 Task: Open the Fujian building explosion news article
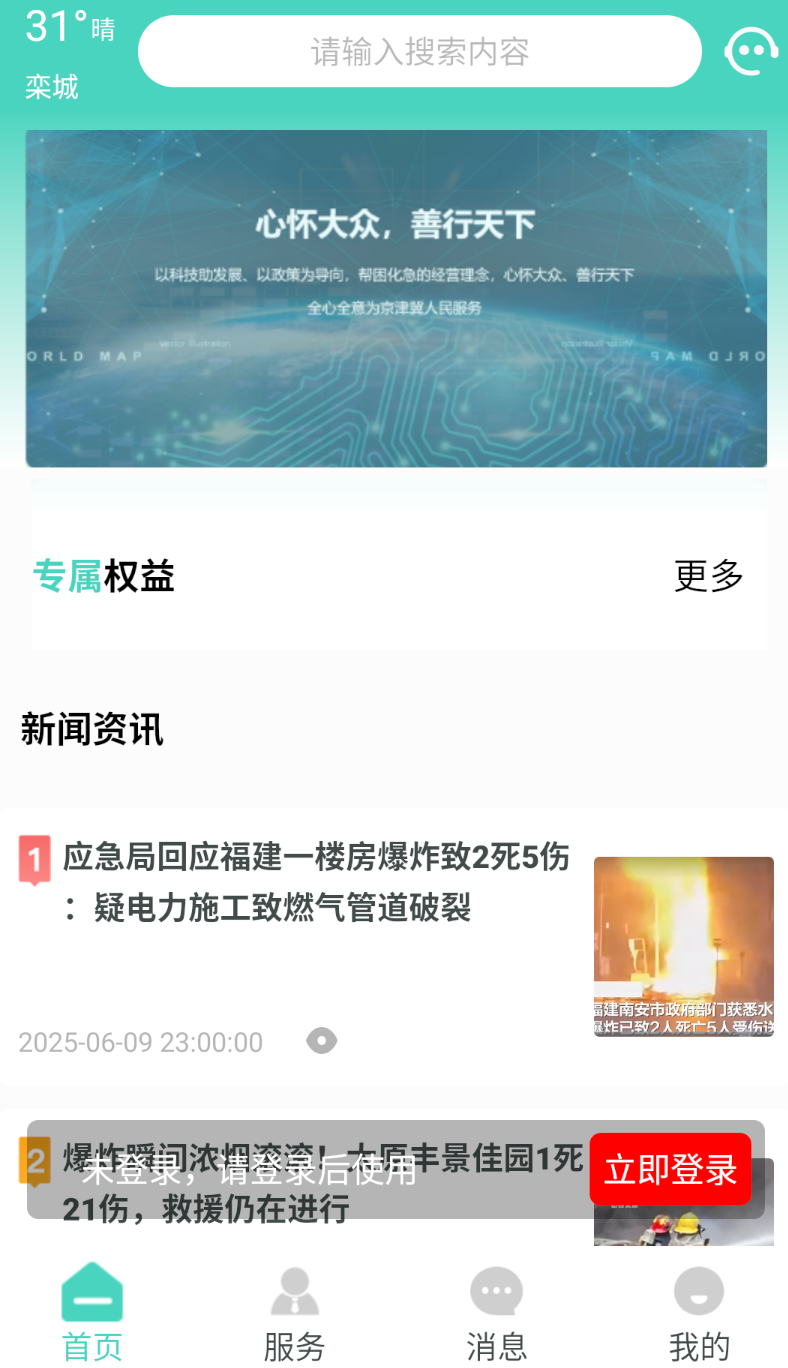click(316, 883)
